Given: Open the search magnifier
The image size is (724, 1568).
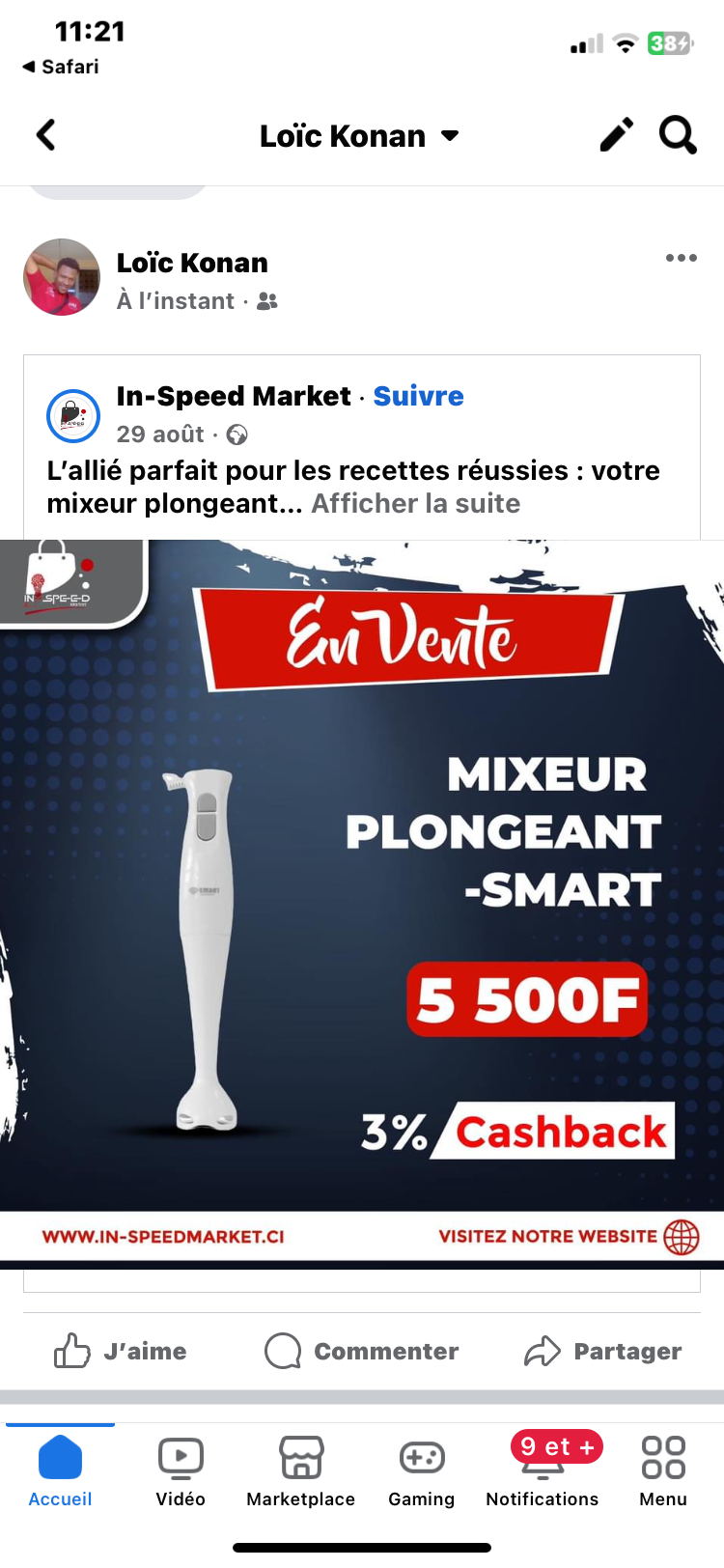Looking at the screenshot, I should [x=678, y=135].
